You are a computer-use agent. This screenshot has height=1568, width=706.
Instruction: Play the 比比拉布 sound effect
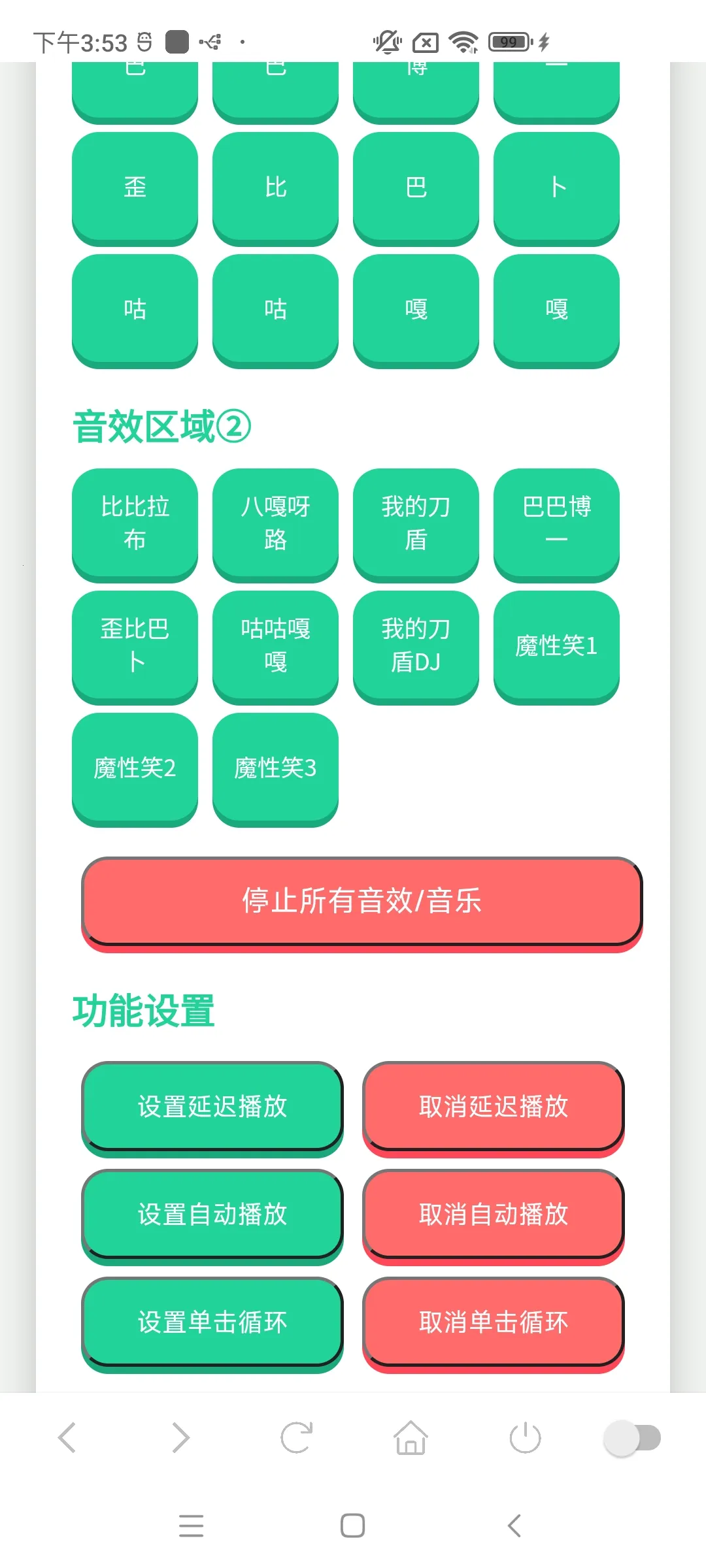click(134, 525)
